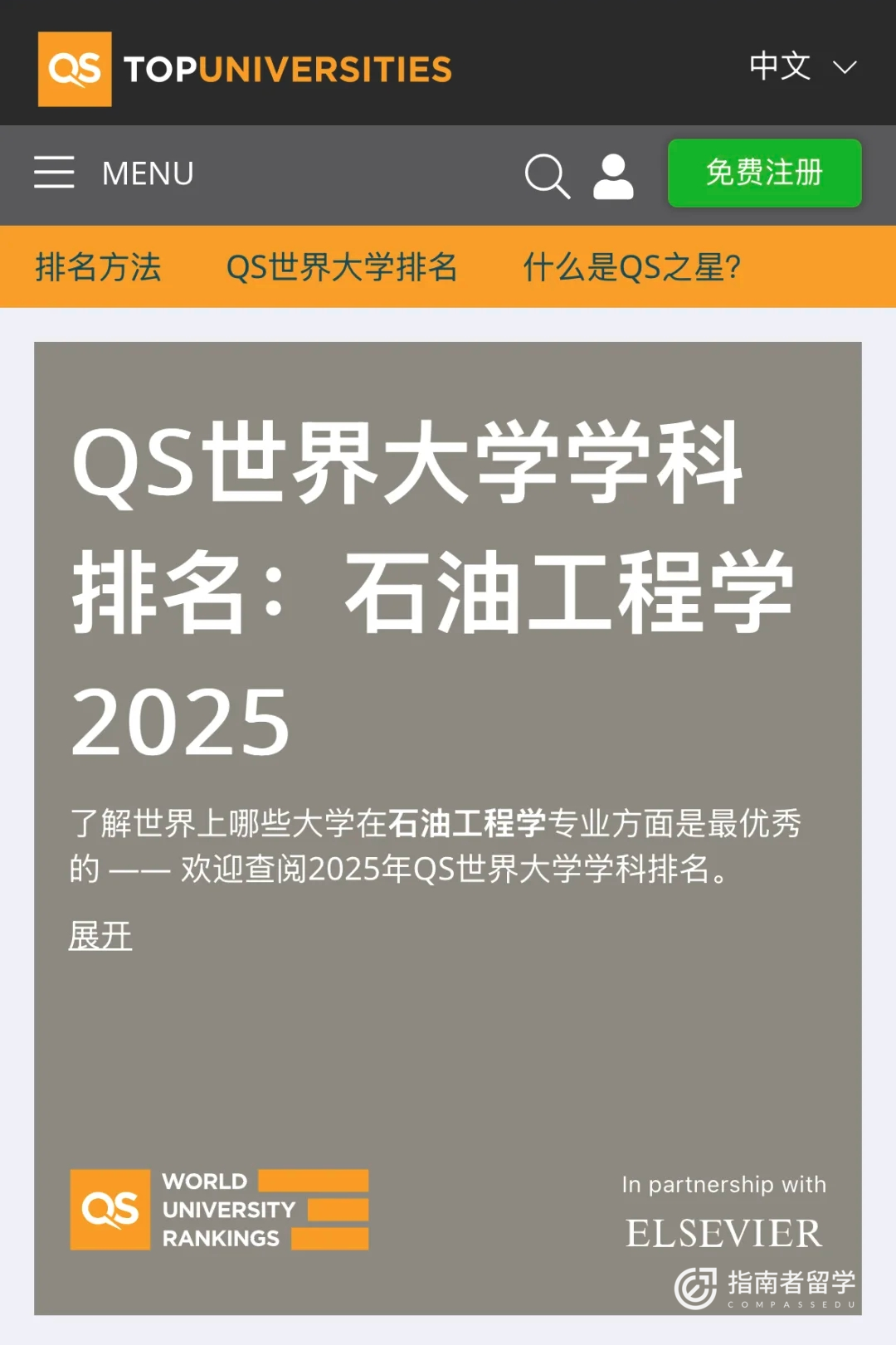Open 什么是QS之星? tab
This screenshot has width=896, height=1345.
(x=631, y=267)
